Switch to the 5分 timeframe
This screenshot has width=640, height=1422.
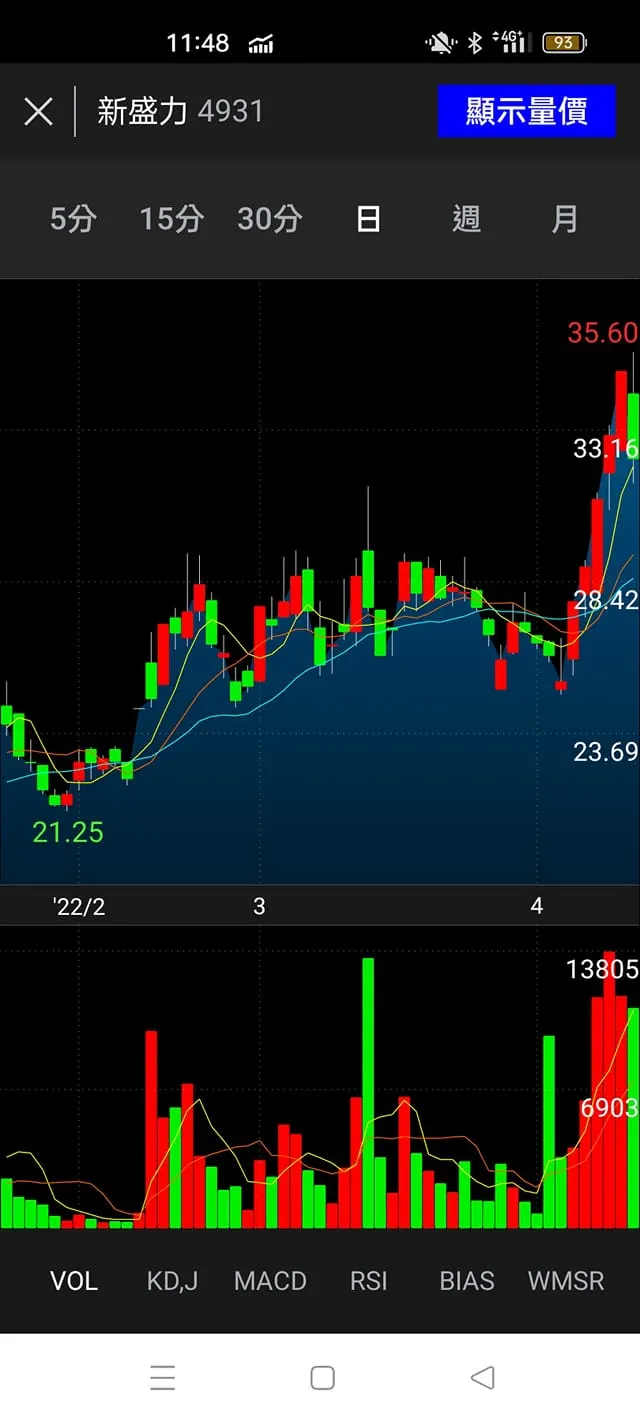point(73,219)
